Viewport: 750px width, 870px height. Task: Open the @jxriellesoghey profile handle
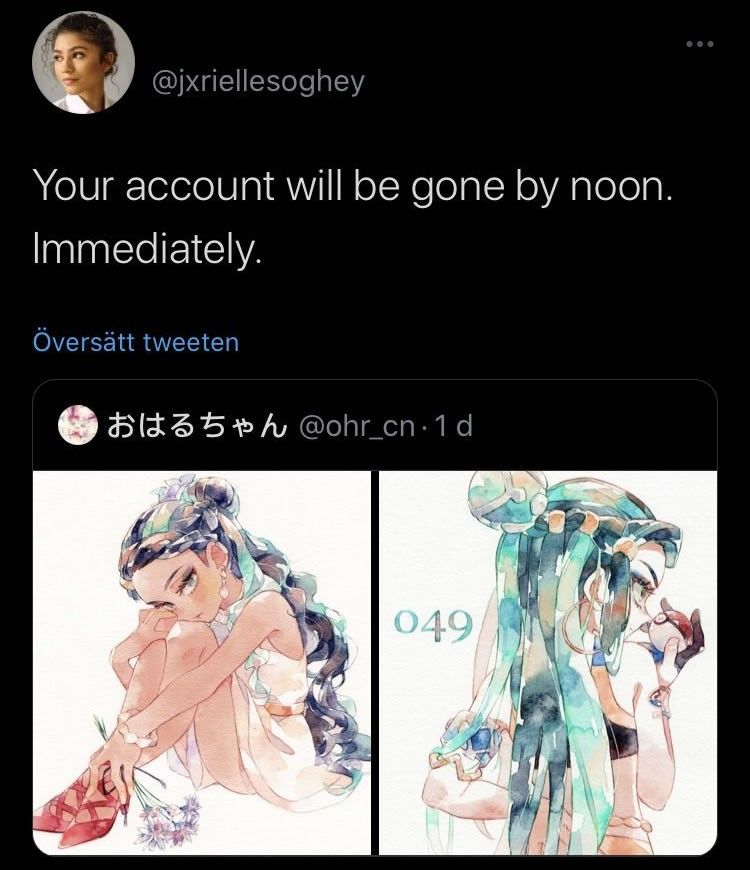257,81
